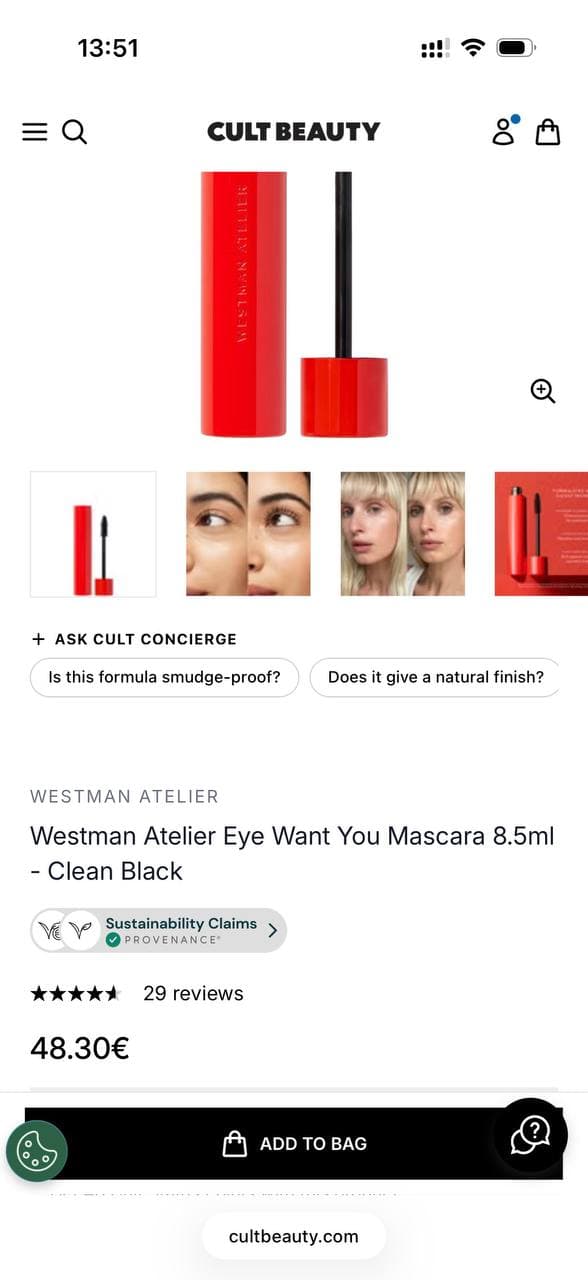View the eye close-up comparison thumbnail
Viewport: 588px width, 1280px height.
point(248,534)
